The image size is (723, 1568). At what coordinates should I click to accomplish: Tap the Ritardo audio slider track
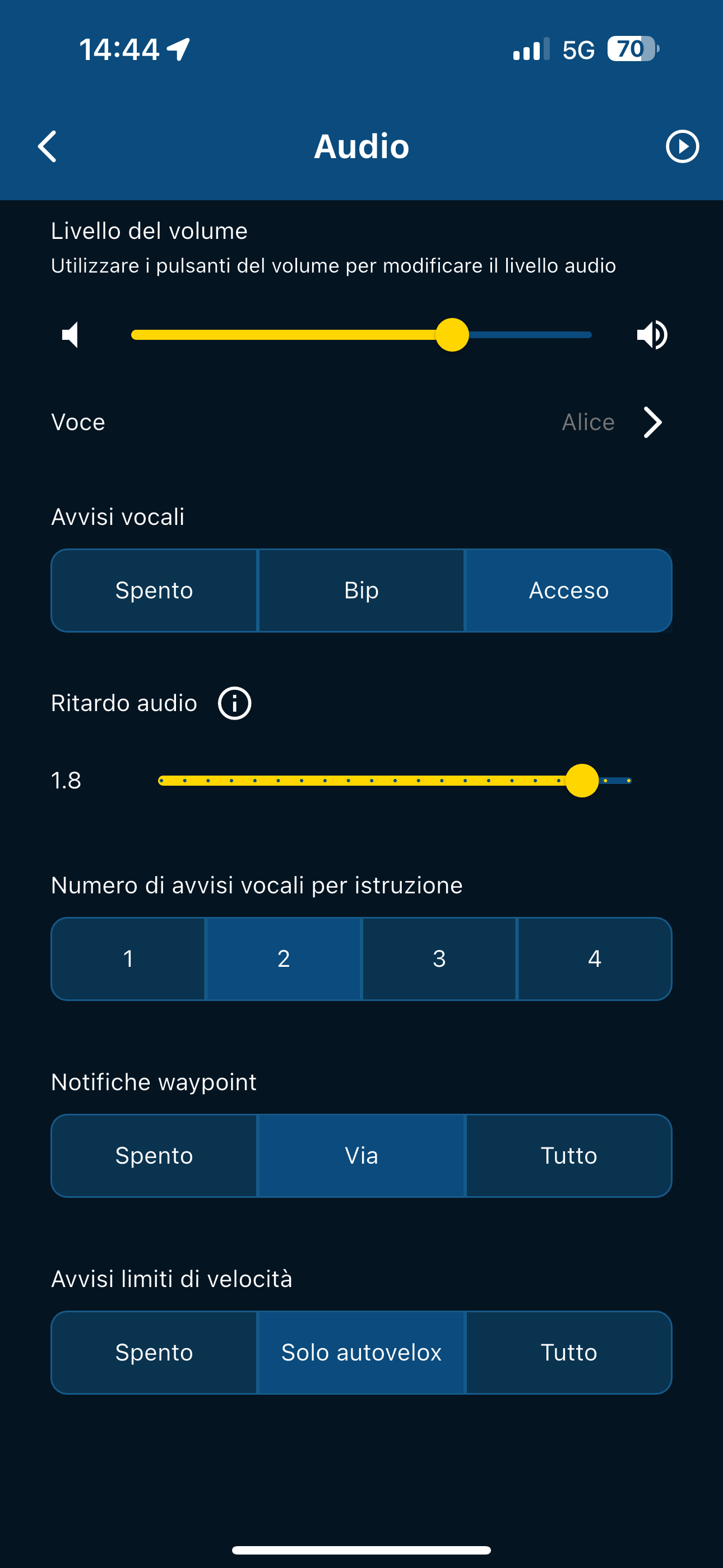pos(395,780)
